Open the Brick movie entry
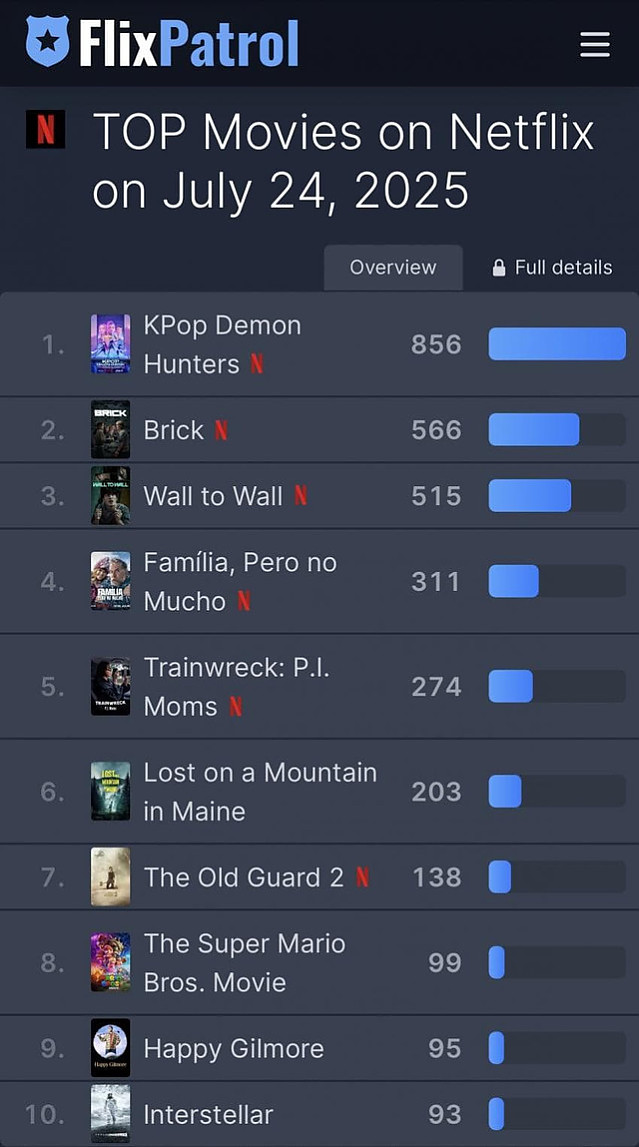 [174, 430]
